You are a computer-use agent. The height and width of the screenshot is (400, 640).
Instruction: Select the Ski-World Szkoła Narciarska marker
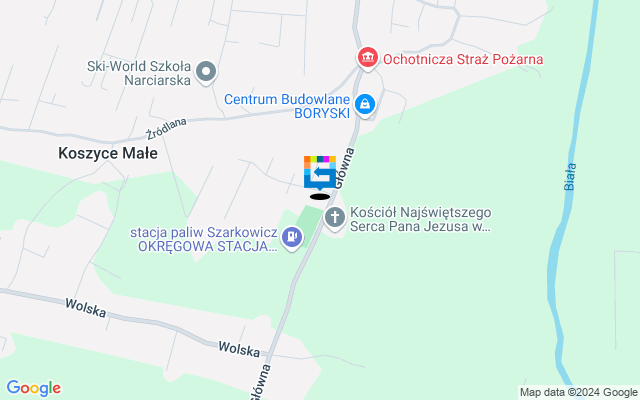pos(207,71)
